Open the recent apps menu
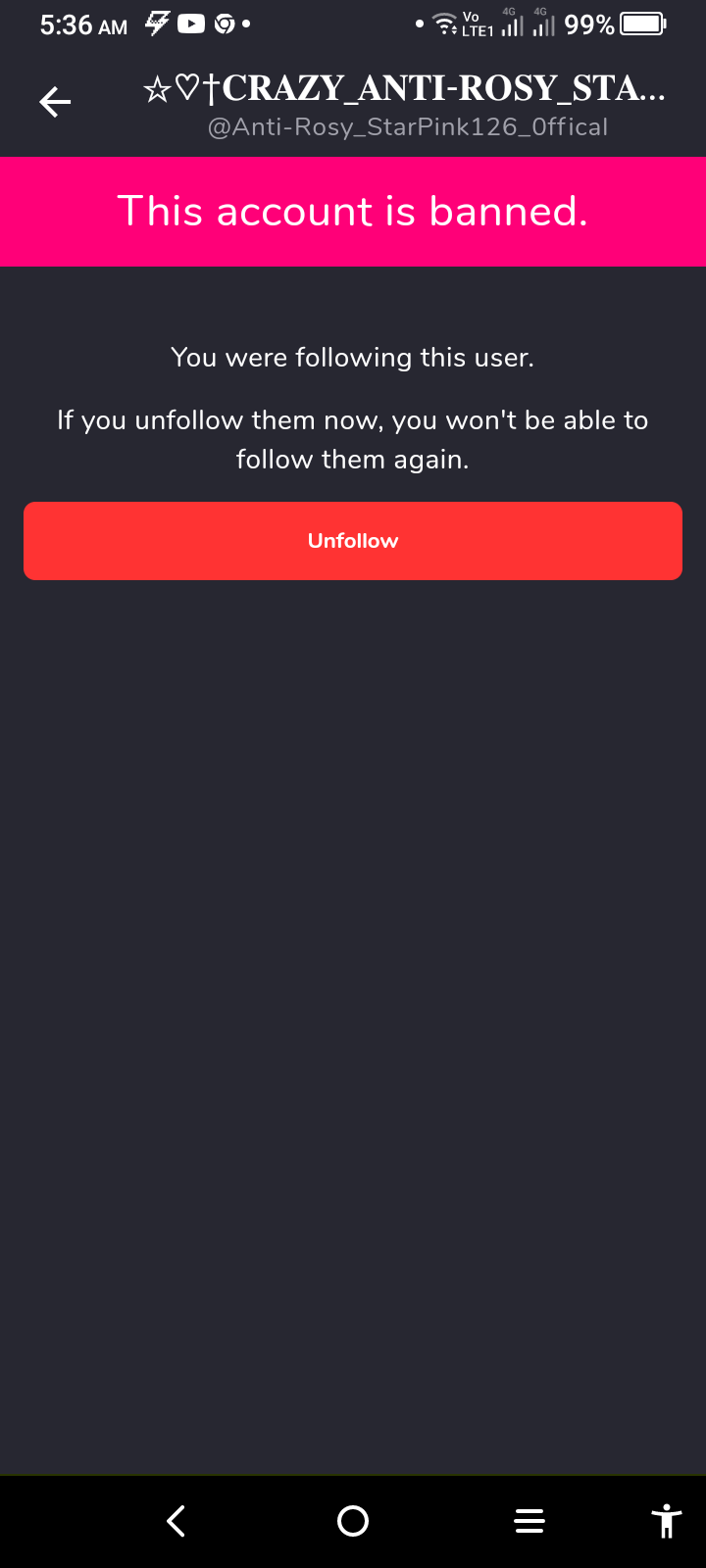This screenshot has height=1568, width=706. click(529, 1521)
